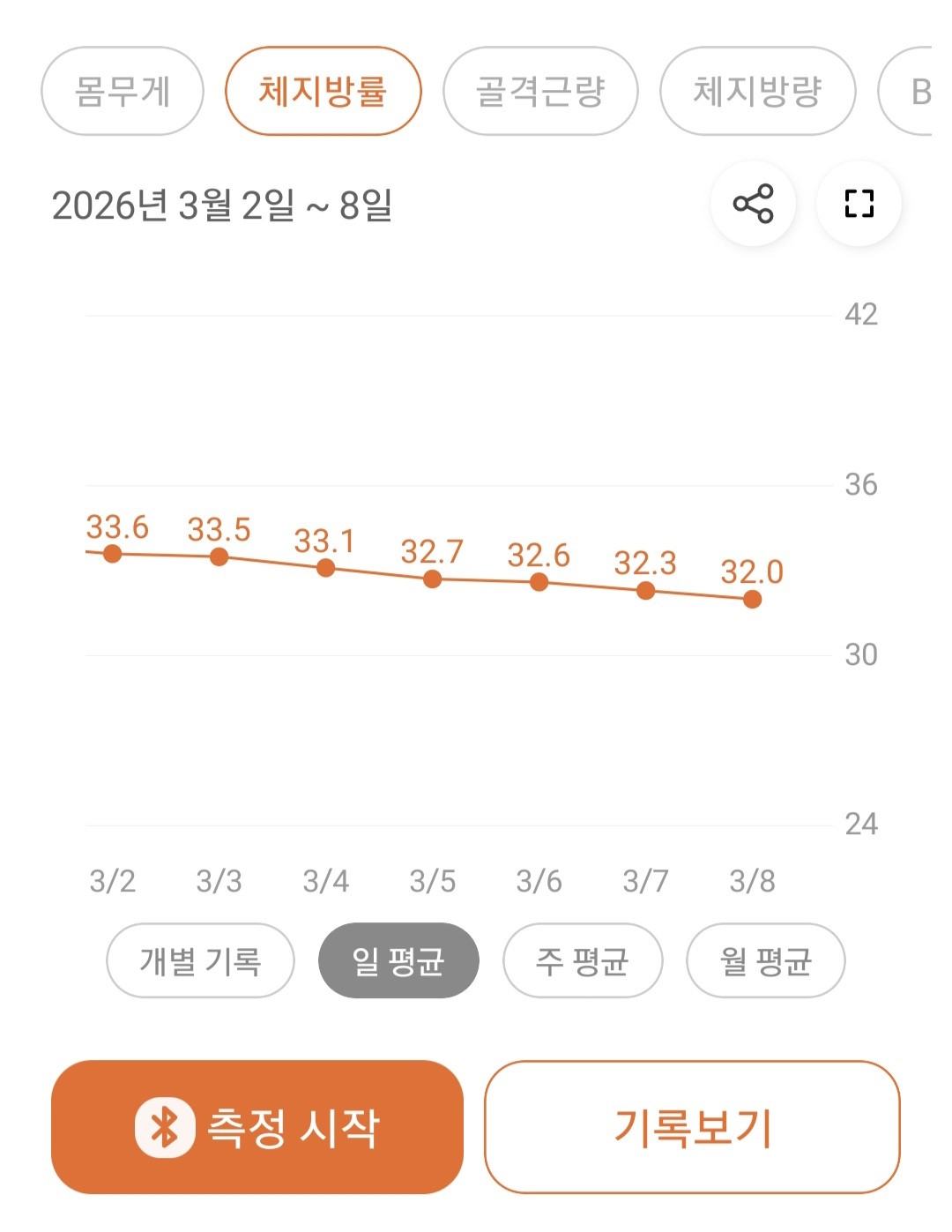
Task: Open 기록보기 records
Action: point(692,1127)
